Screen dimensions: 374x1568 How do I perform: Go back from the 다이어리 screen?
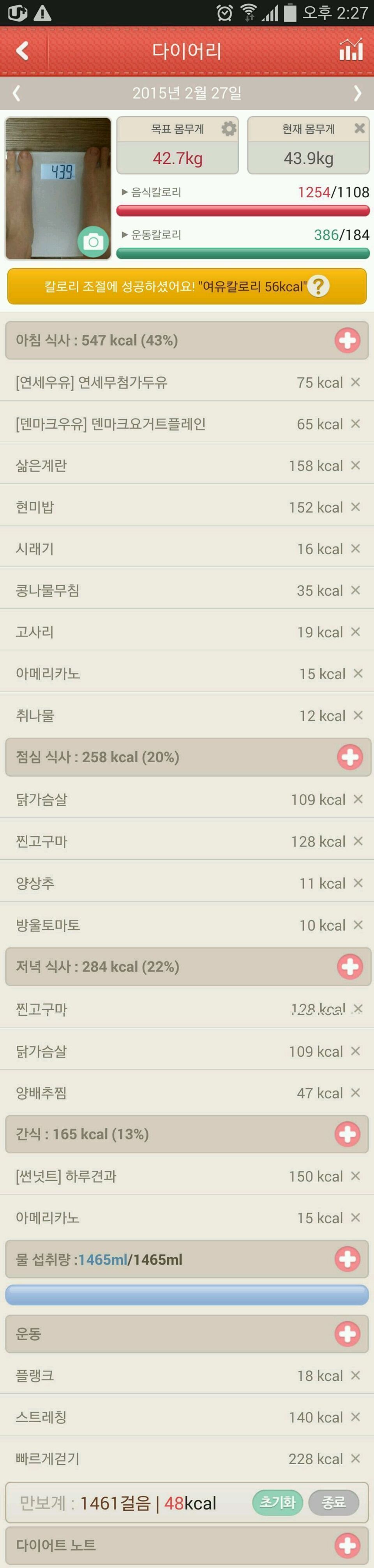click(23, 51)
